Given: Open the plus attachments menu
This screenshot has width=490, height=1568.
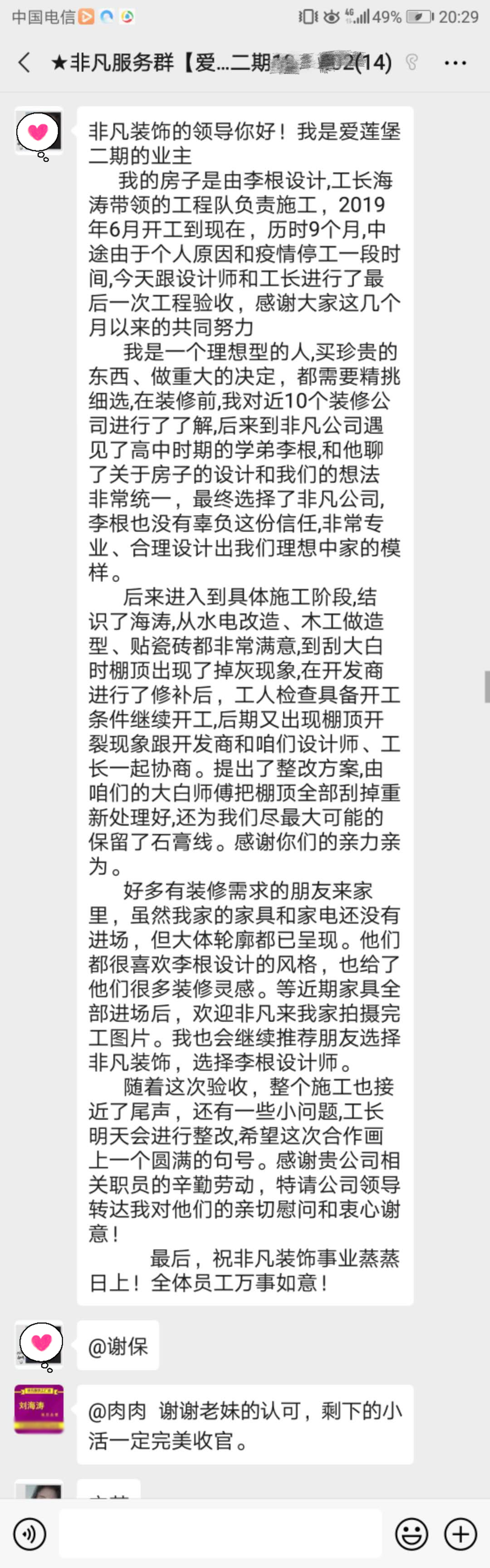Looking at the screenshot, I should 460,1534.
